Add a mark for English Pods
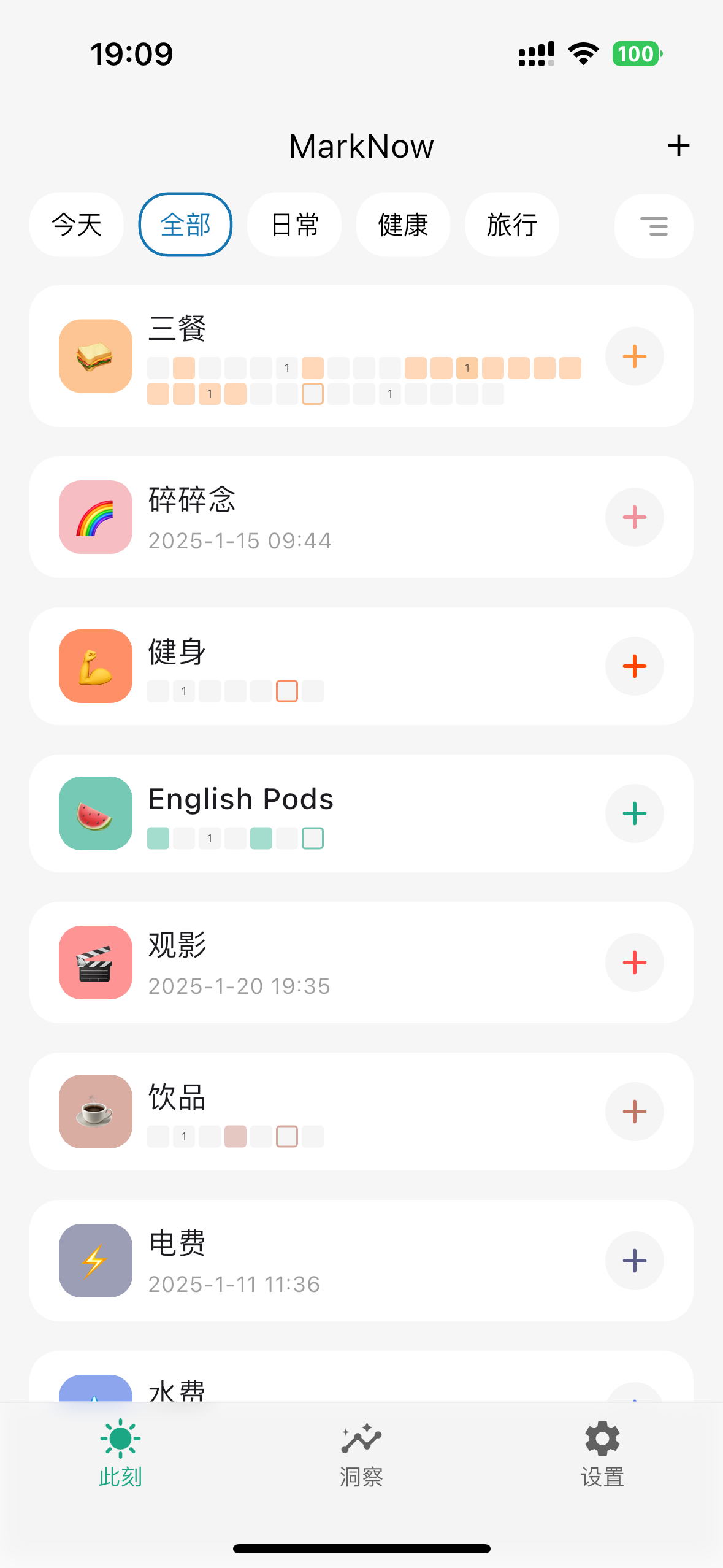This screenshot has height=1568, width=723. click(635, 813)
